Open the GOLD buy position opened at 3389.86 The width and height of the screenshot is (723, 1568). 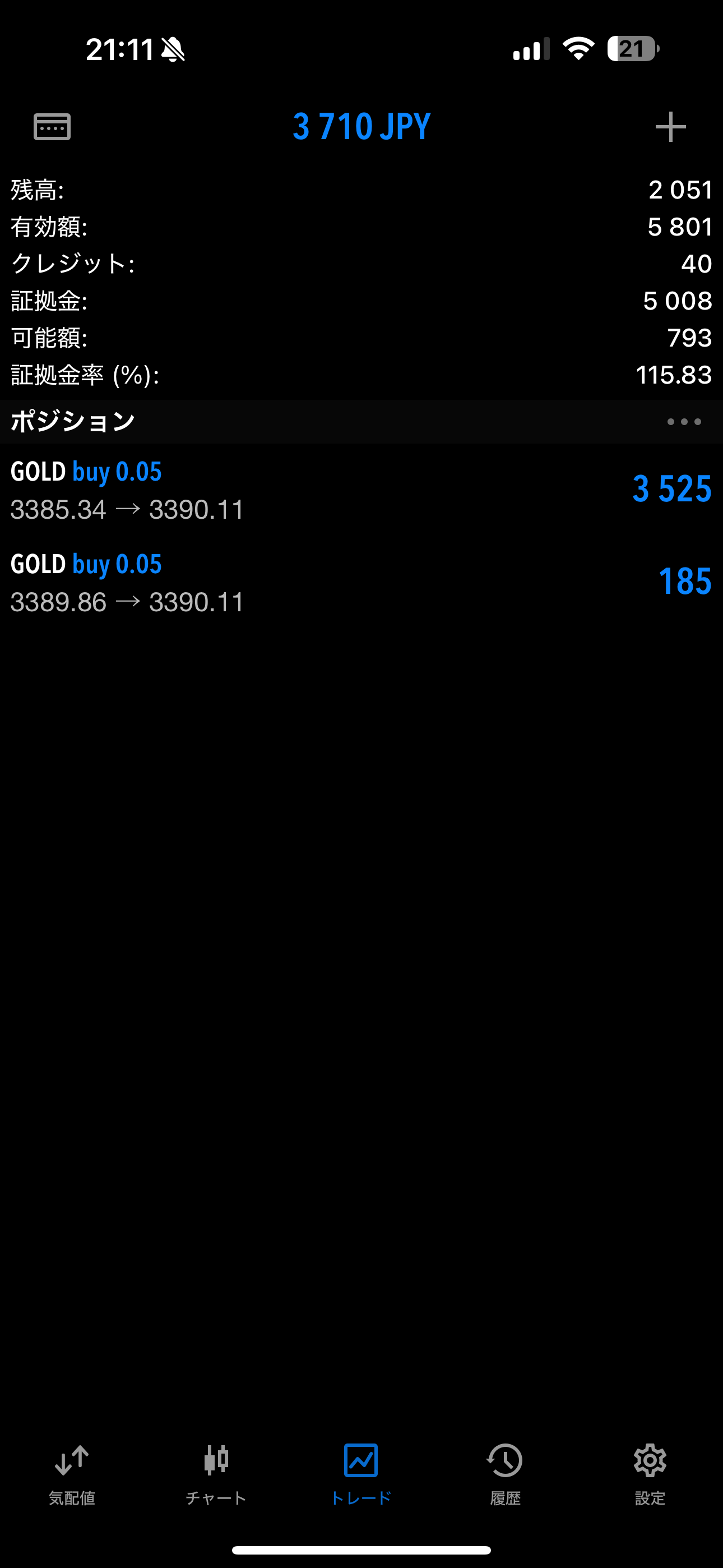tap(361, 583)
